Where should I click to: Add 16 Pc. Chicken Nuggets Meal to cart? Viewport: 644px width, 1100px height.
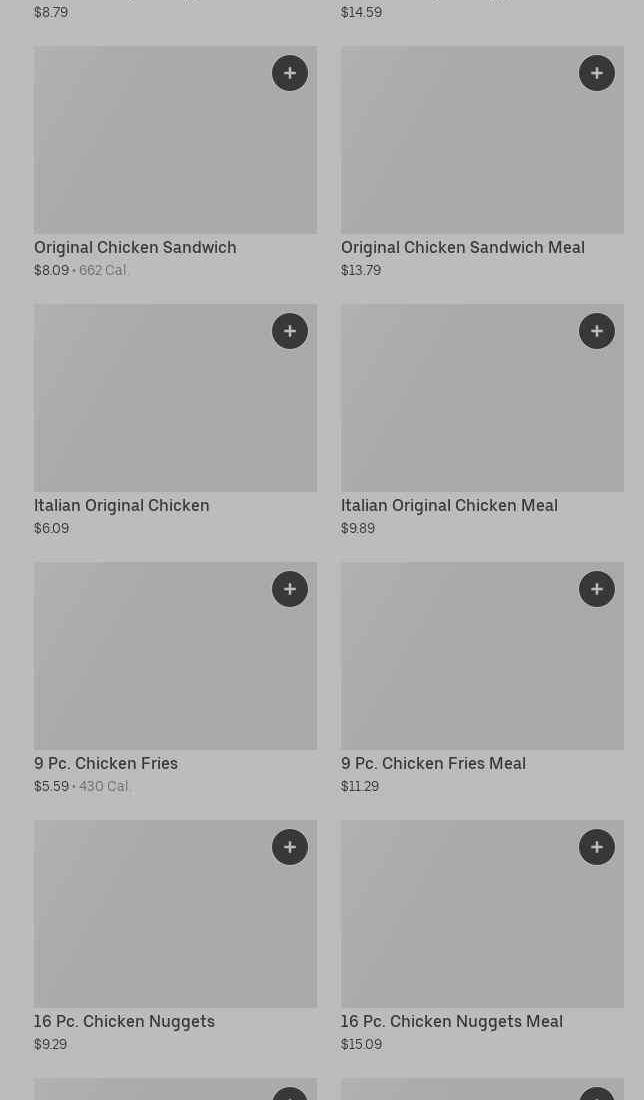597,847
